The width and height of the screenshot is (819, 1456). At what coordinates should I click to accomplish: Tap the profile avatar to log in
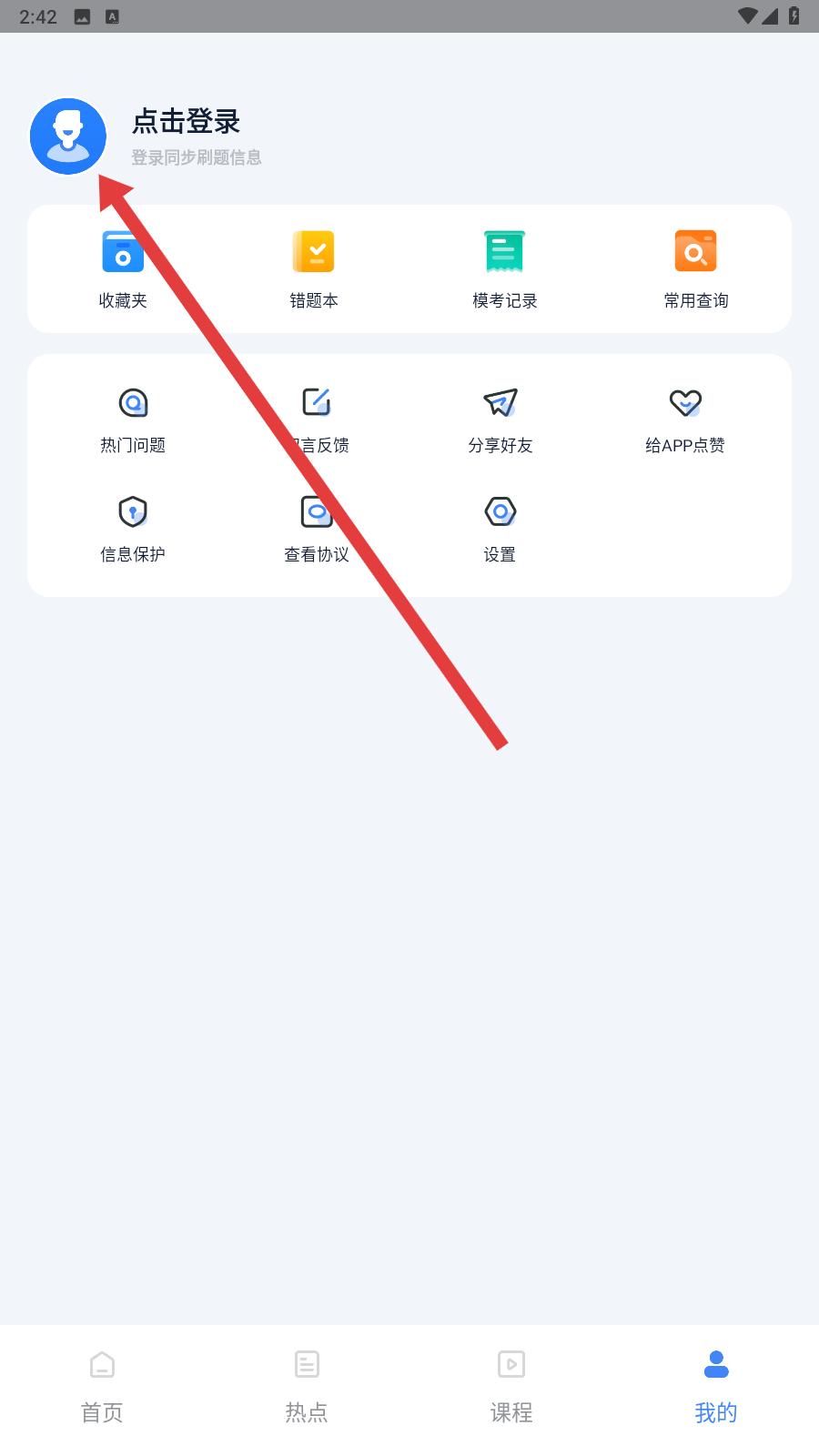coord(68,136)
